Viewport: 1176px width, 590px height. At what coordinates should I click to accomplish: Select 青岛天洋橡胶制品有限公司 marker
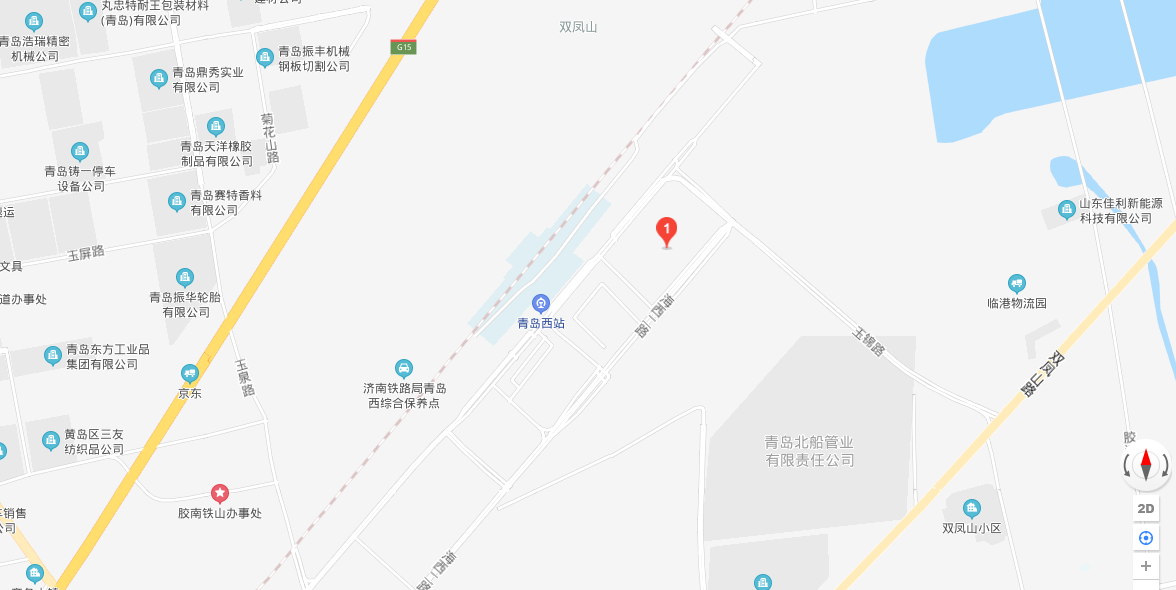pos(216,127)
